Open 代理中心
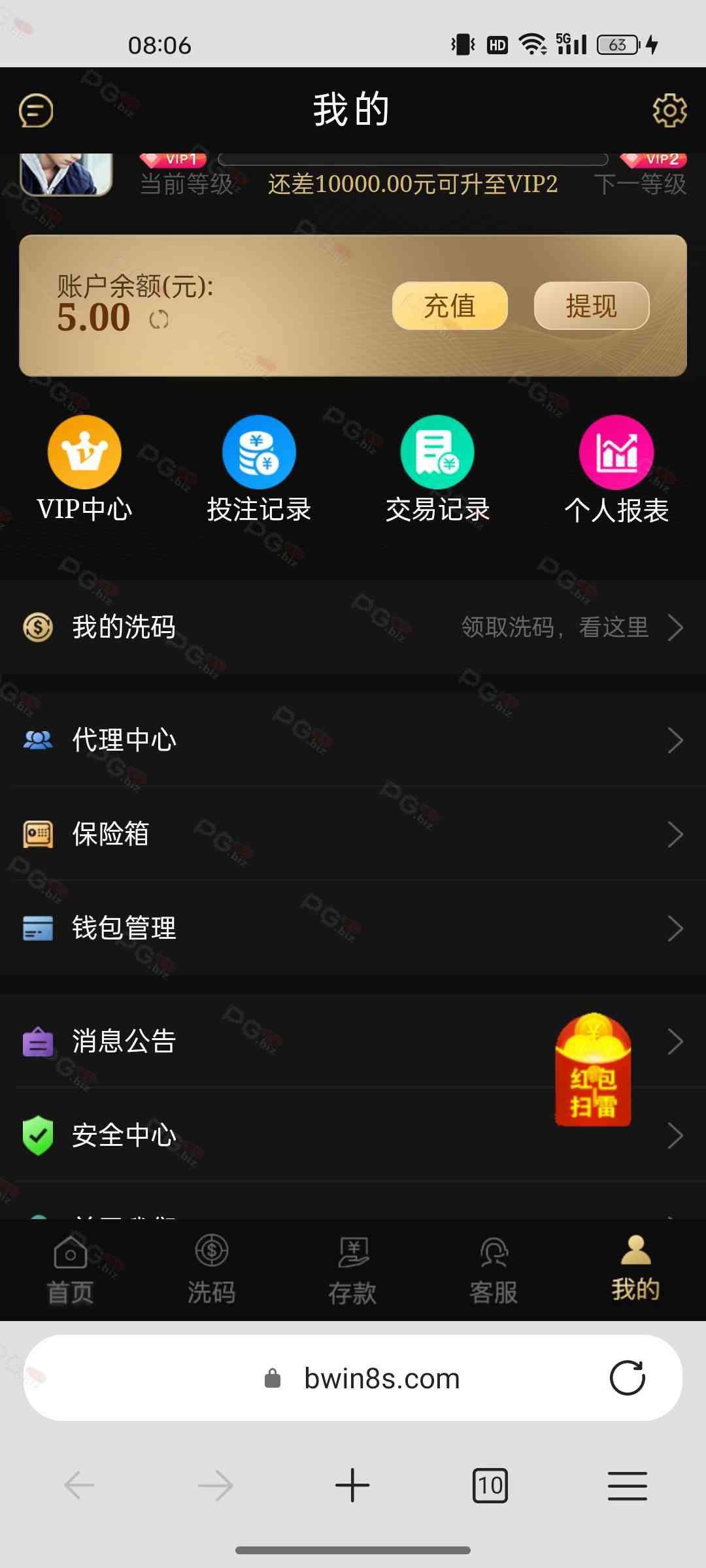This screenshot has height=1568, width=706. click(353, 740)
